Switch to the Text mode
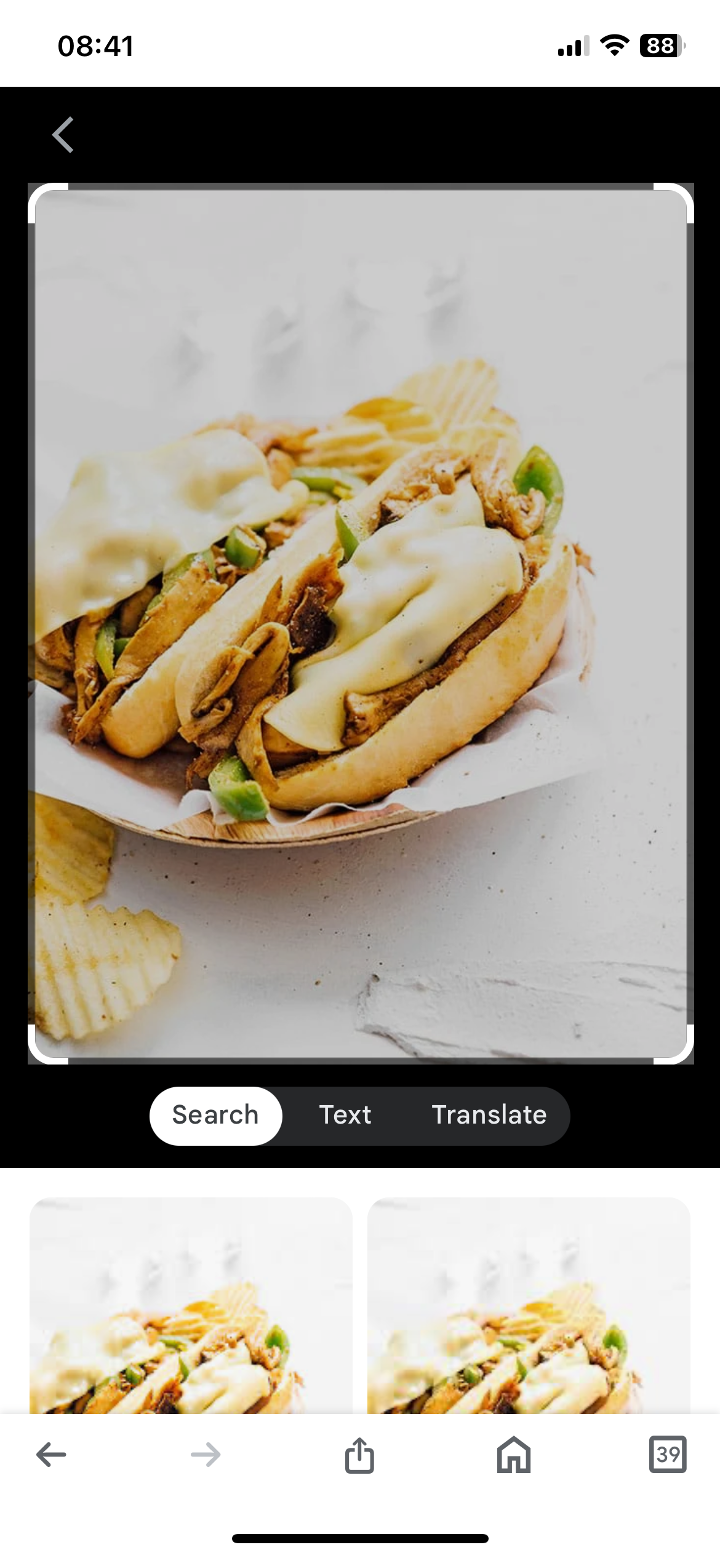The width and height of the screenshot is (720, 1558). point(345,1115)
